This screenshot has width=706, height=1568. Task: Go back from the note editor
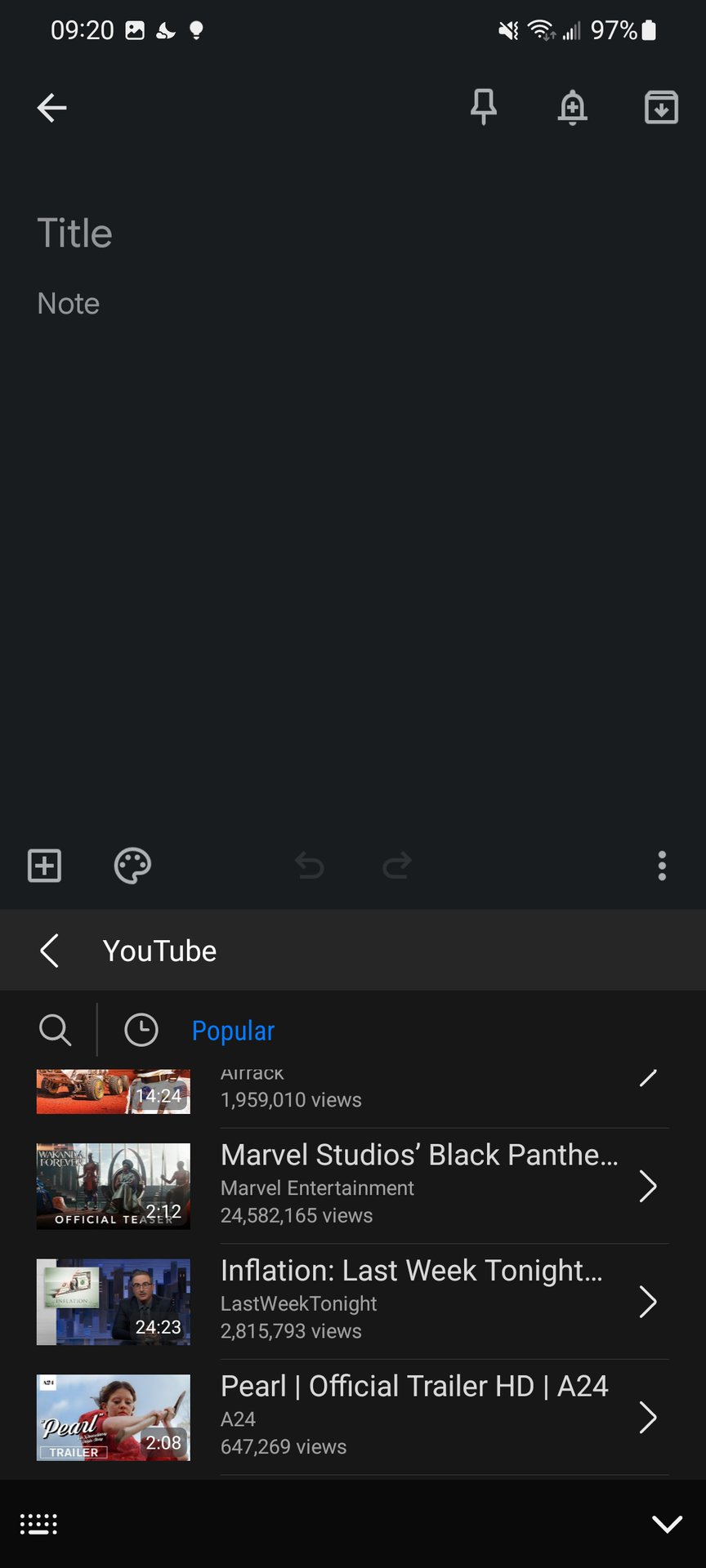51,107
